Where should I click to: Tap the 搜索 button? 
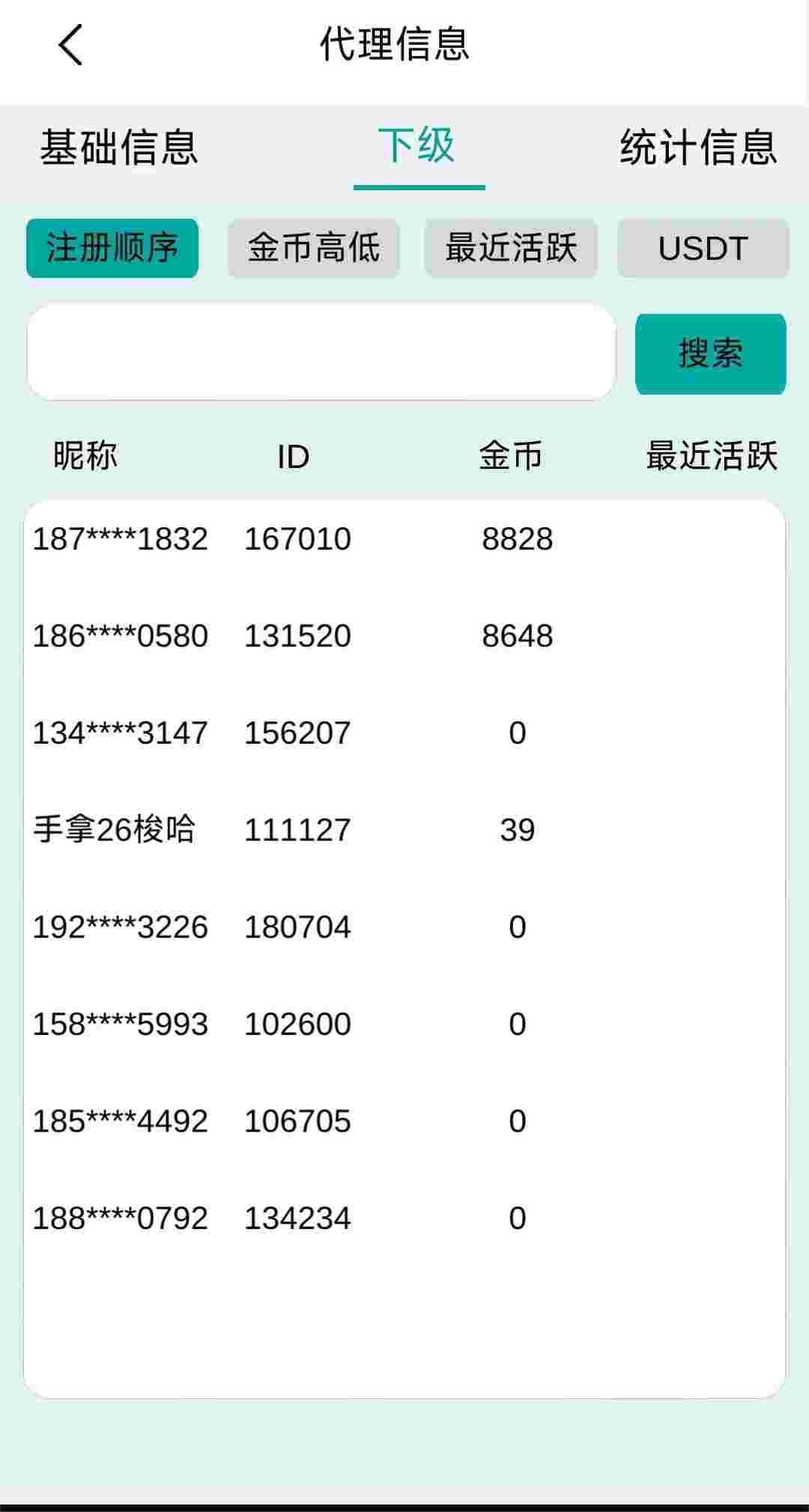(711, 353)
